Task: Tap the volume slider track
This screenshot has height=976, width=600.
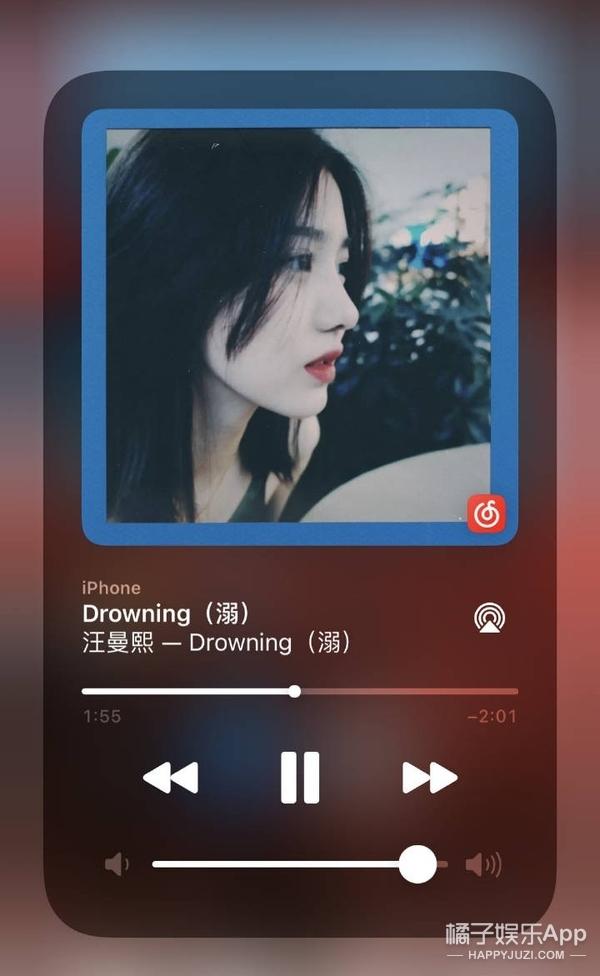Action: [299, 864]
